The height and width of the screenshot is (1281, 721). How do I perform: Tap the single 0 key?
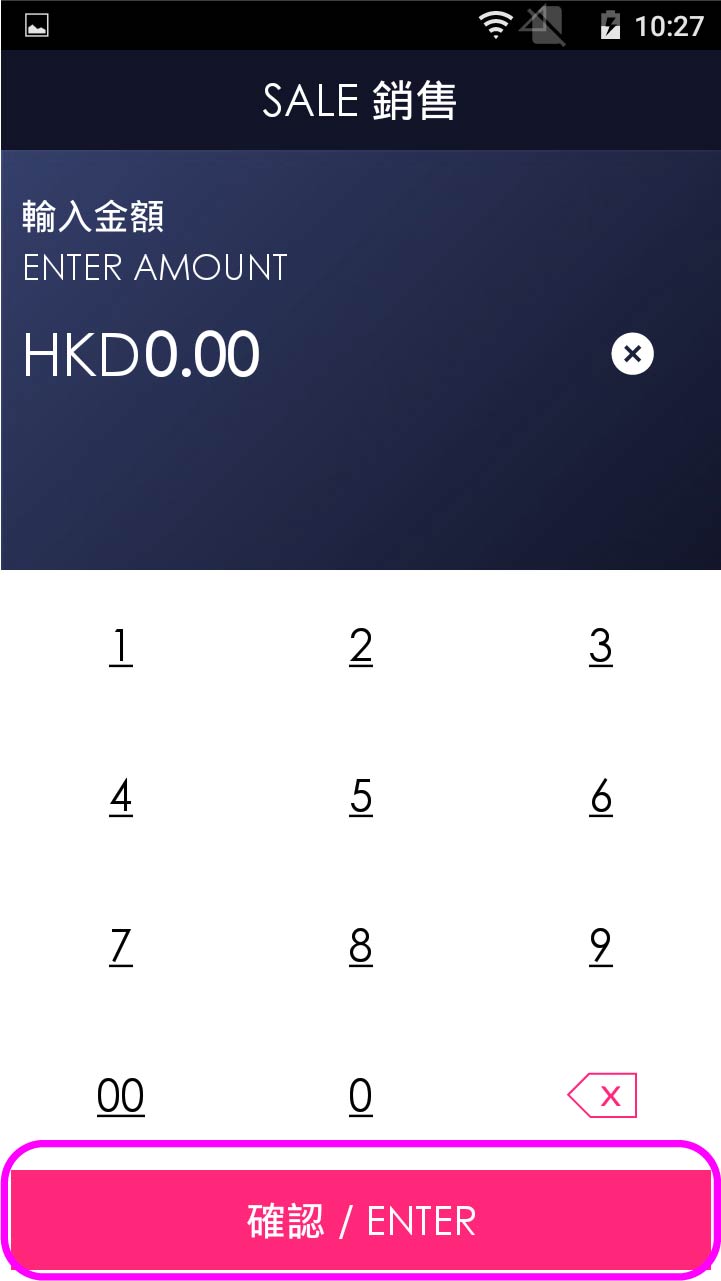[x=361, y=1096]
